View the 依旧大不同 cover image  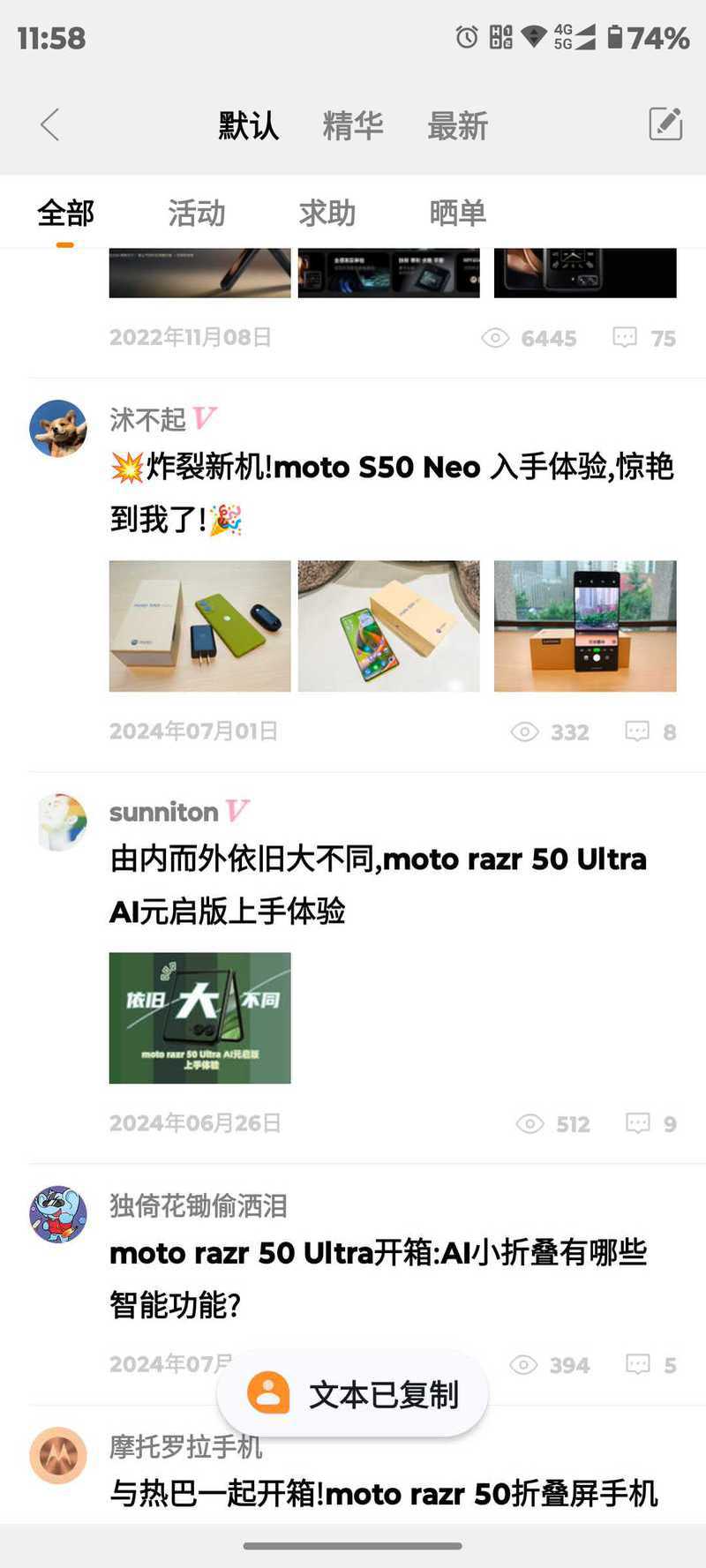pyautogui.click(x=199, y=1017)
